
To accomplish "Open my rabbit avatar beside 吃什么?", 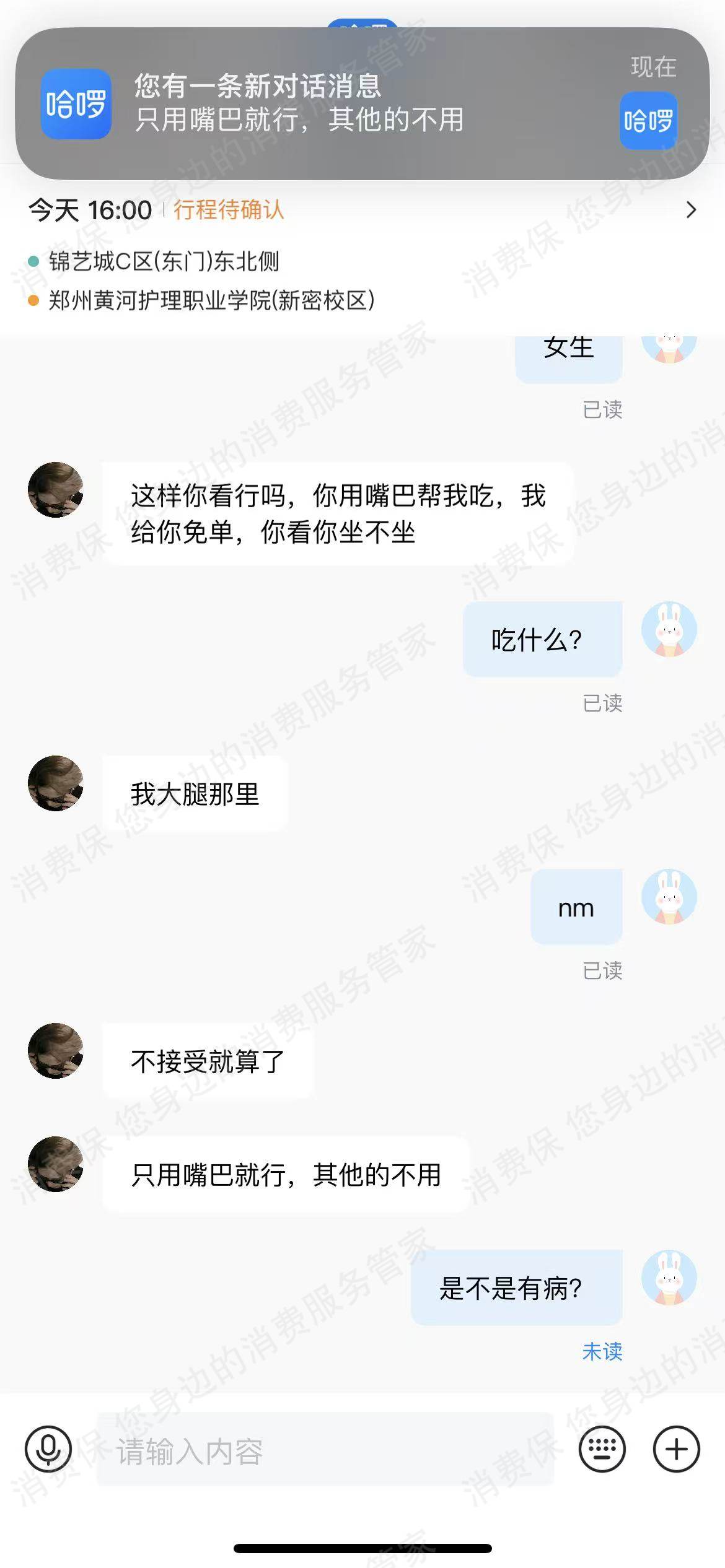I will click(669, 630).
